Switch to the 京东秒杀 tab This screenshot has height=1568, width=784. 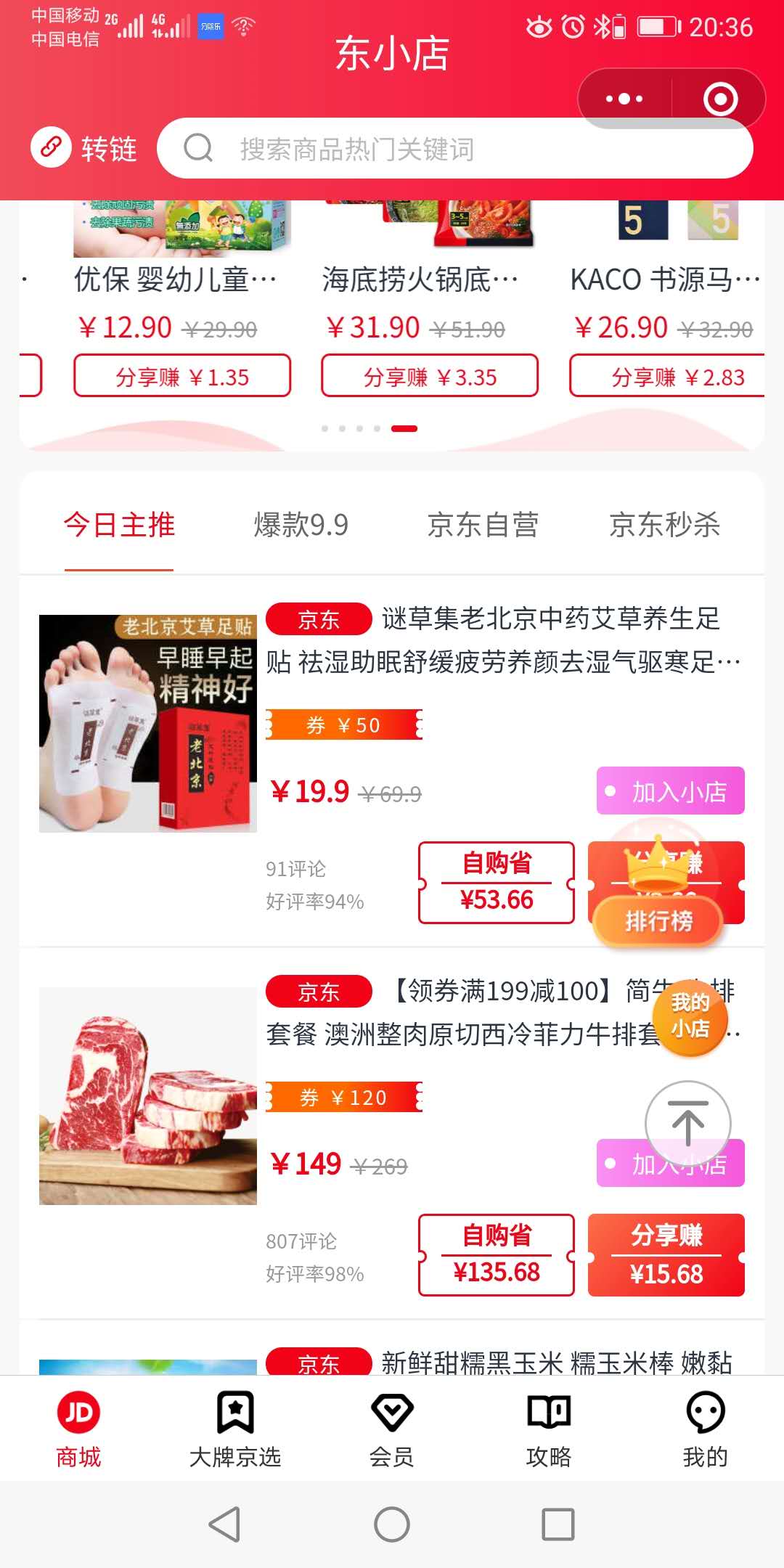pyautogui.click(x=665, y=525)
